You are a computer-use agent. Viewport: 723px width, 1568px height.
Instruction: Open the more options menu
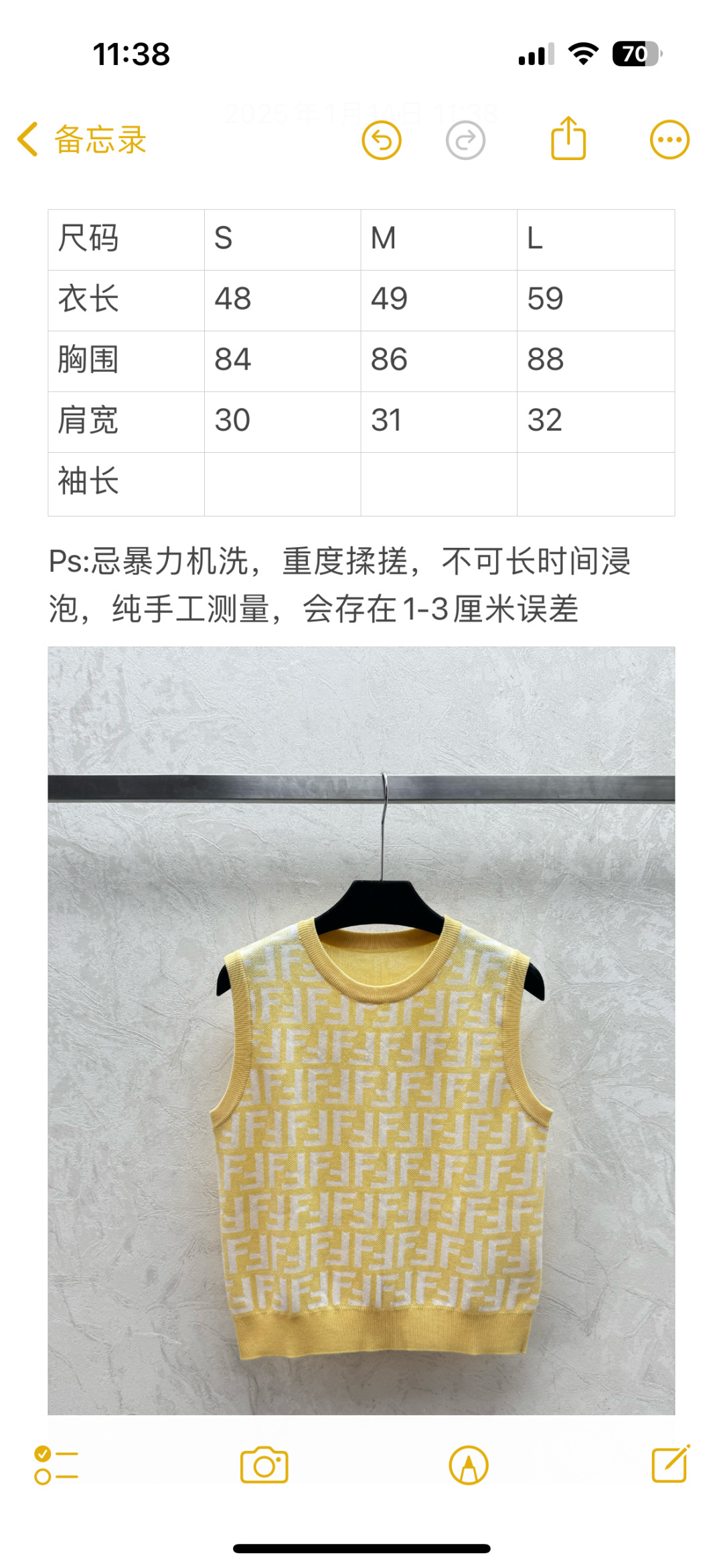click(x=669, y=140)
